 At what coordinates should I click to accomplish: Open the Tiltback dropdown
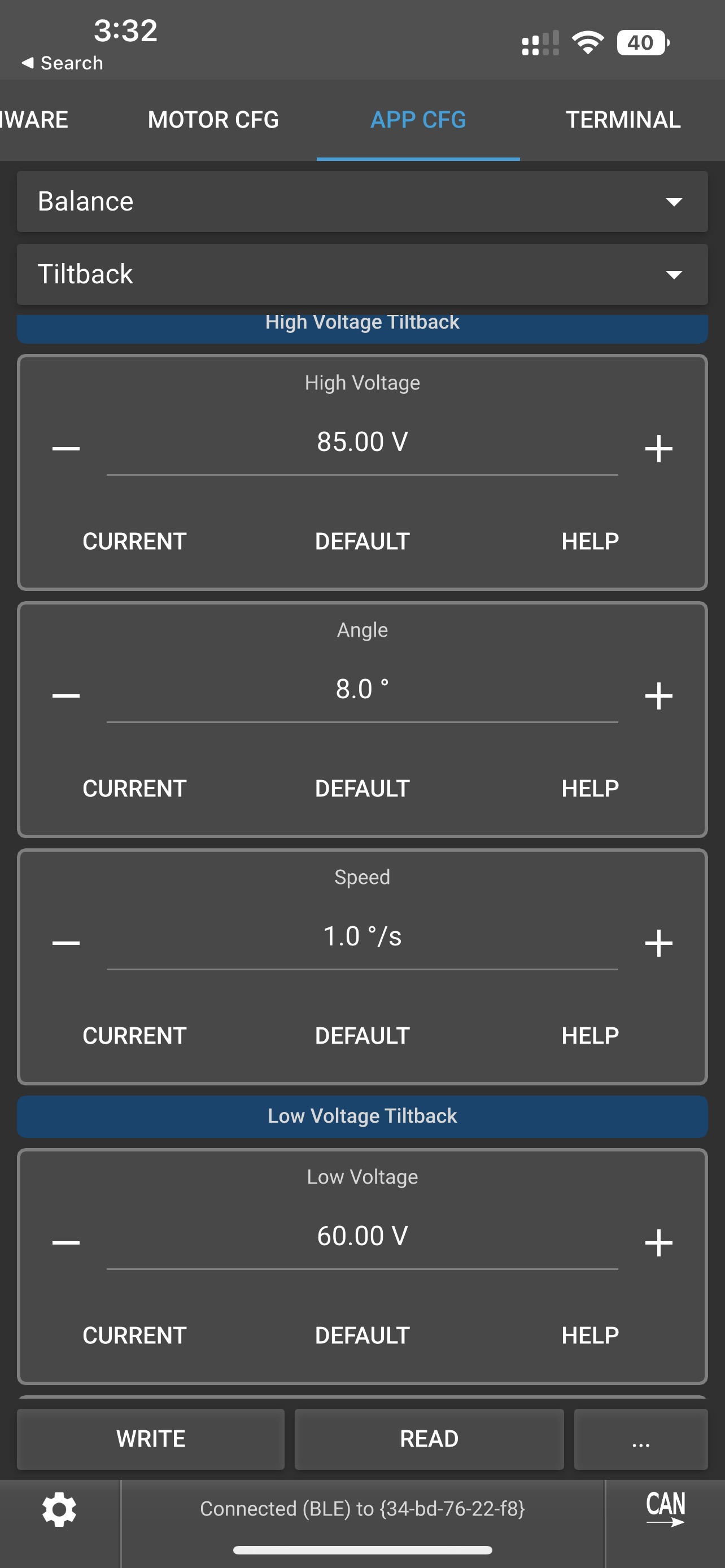(362, 274)
